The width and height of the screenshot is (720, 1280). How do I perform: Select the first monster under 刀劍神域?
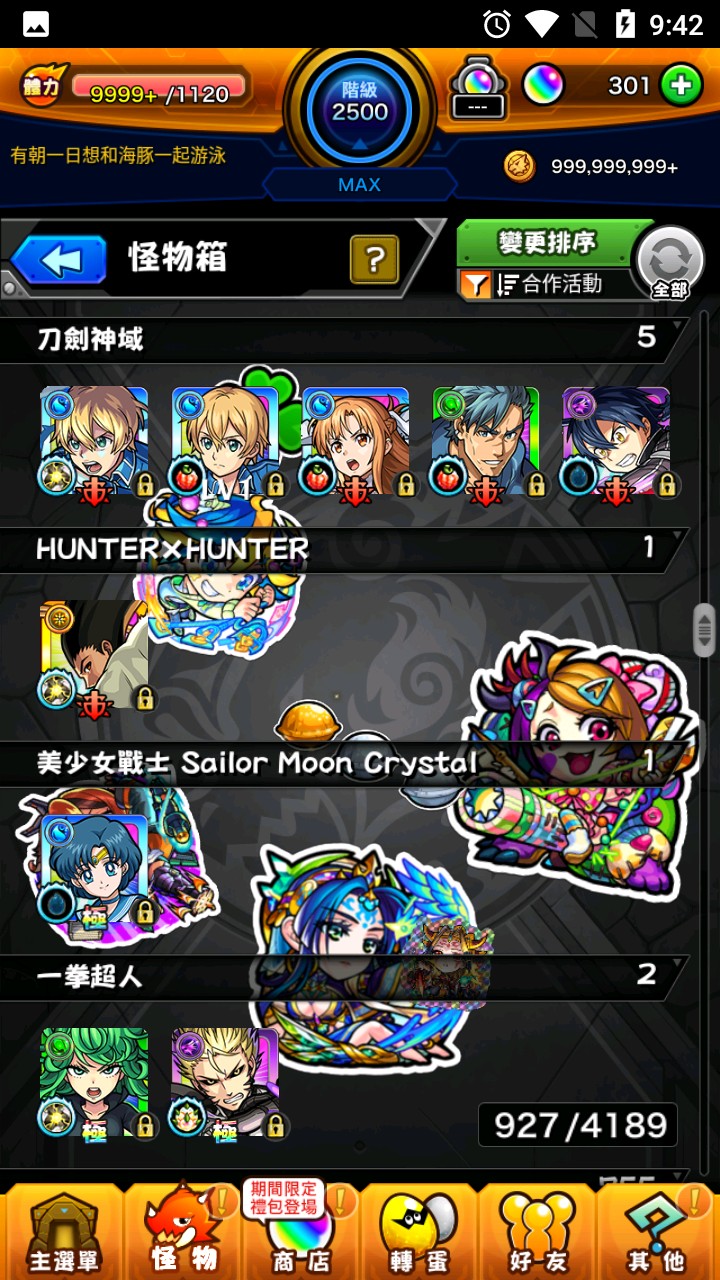[94, 441]
